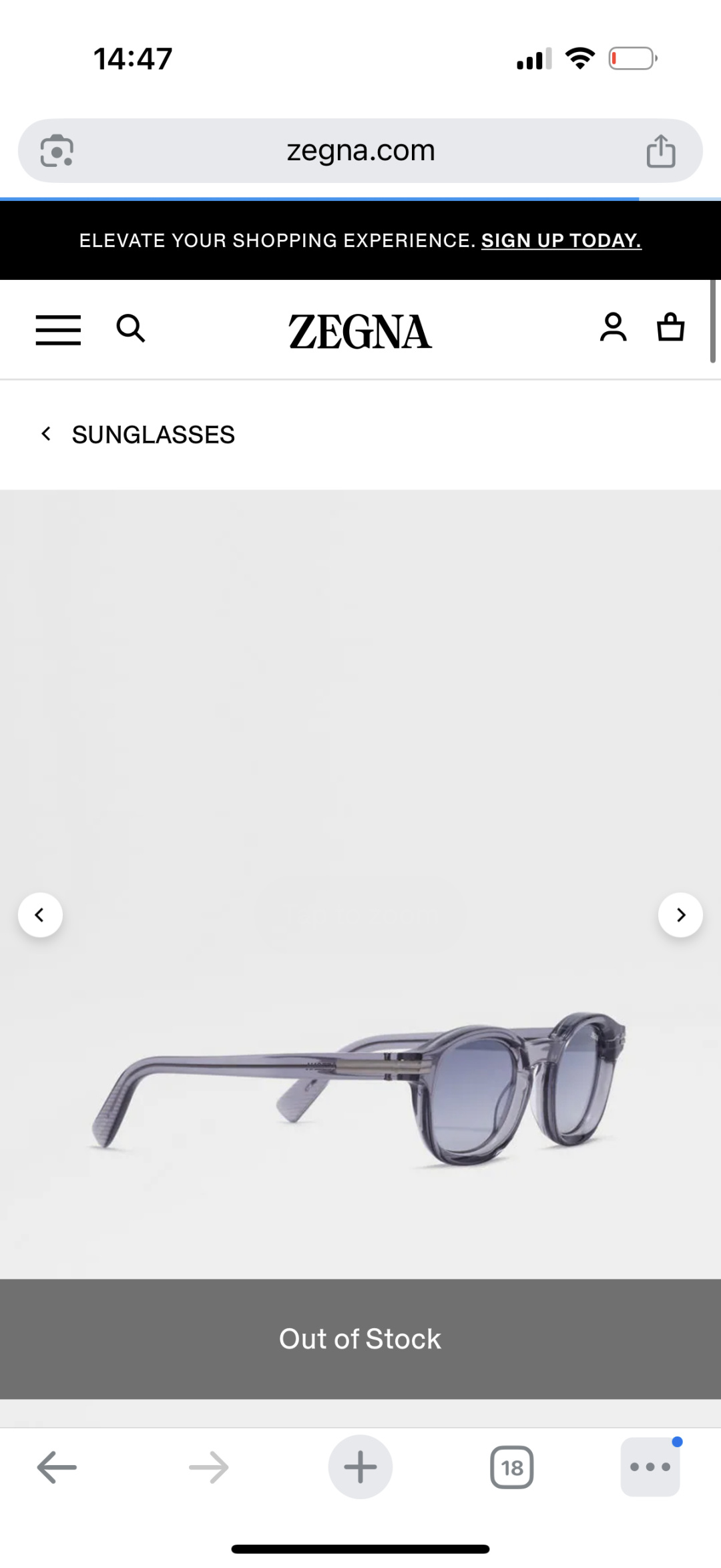
Task: Share this page from the address bar
Action: [661, 151]
